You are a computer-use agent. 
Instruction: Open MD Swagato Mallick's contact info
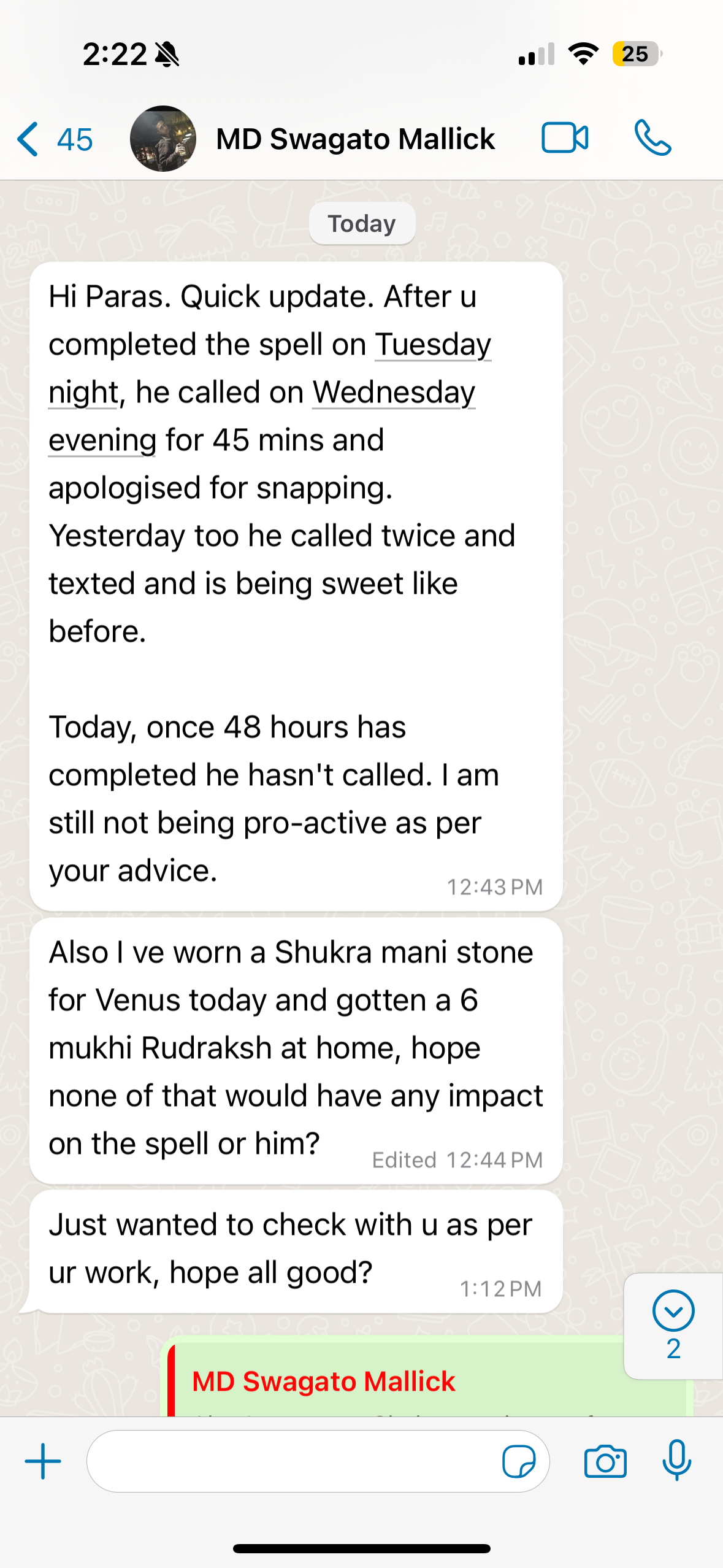[x=354, y=139]
